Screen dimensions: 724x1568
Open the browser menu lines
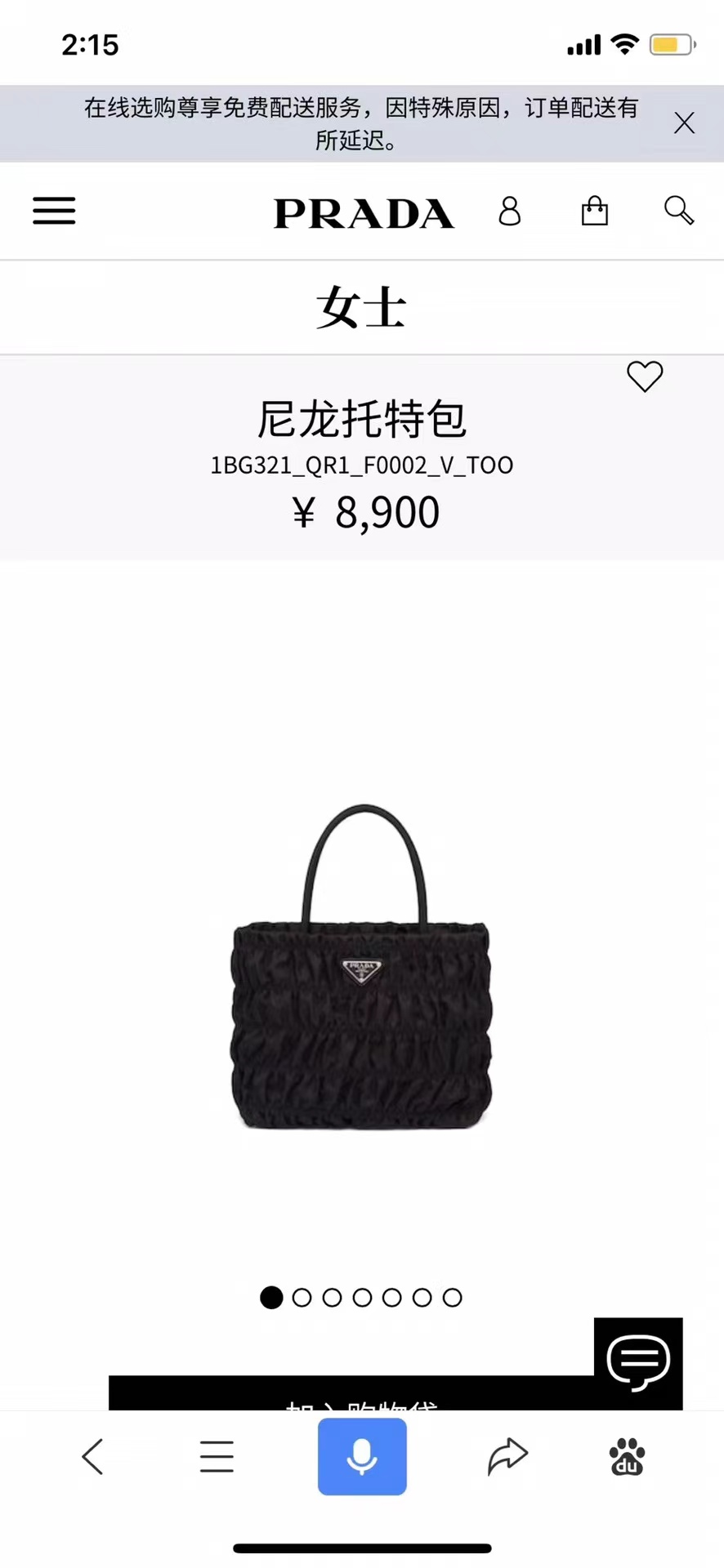(217, 1457)
